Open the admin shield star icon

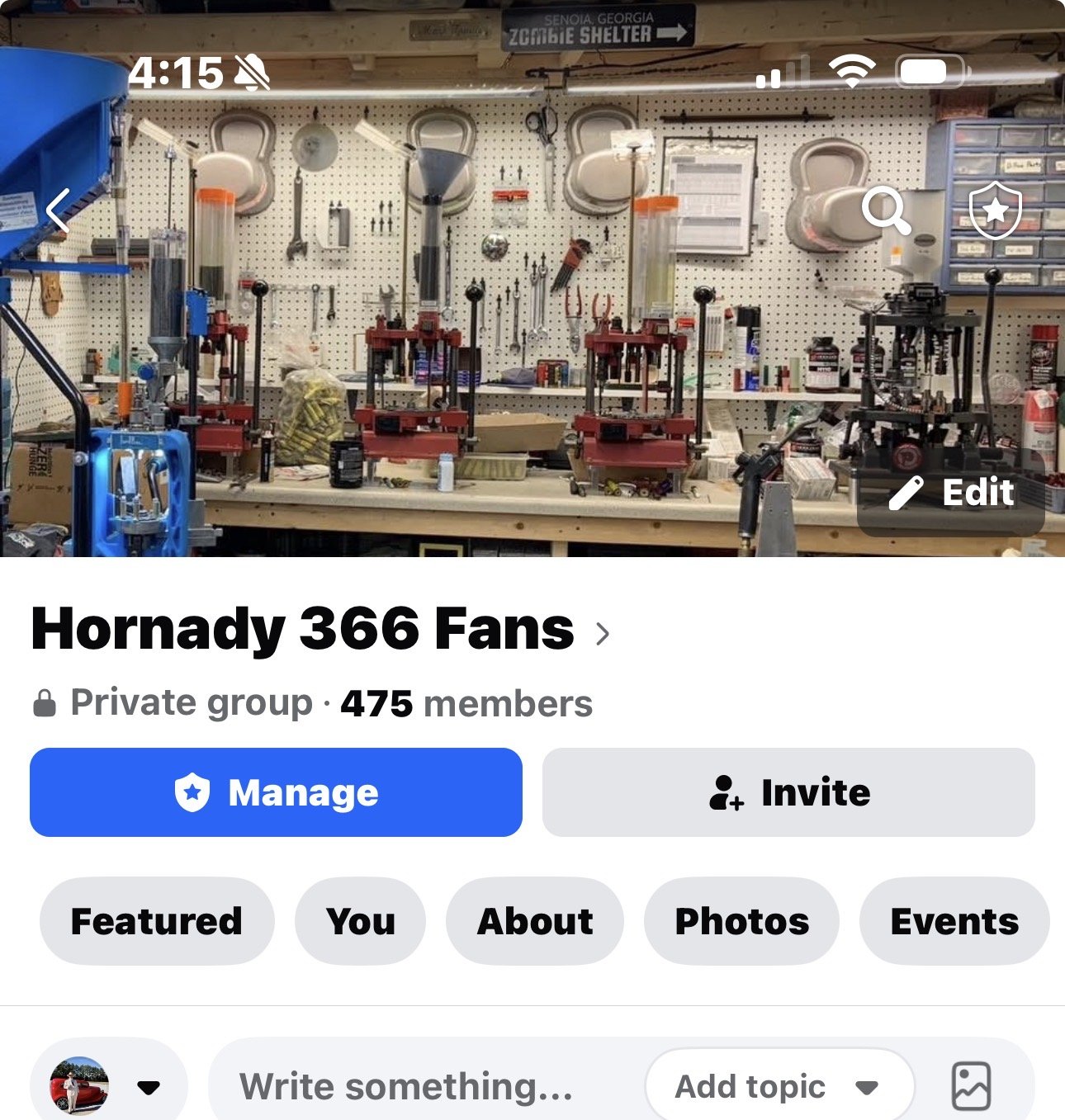coord(995,210)
